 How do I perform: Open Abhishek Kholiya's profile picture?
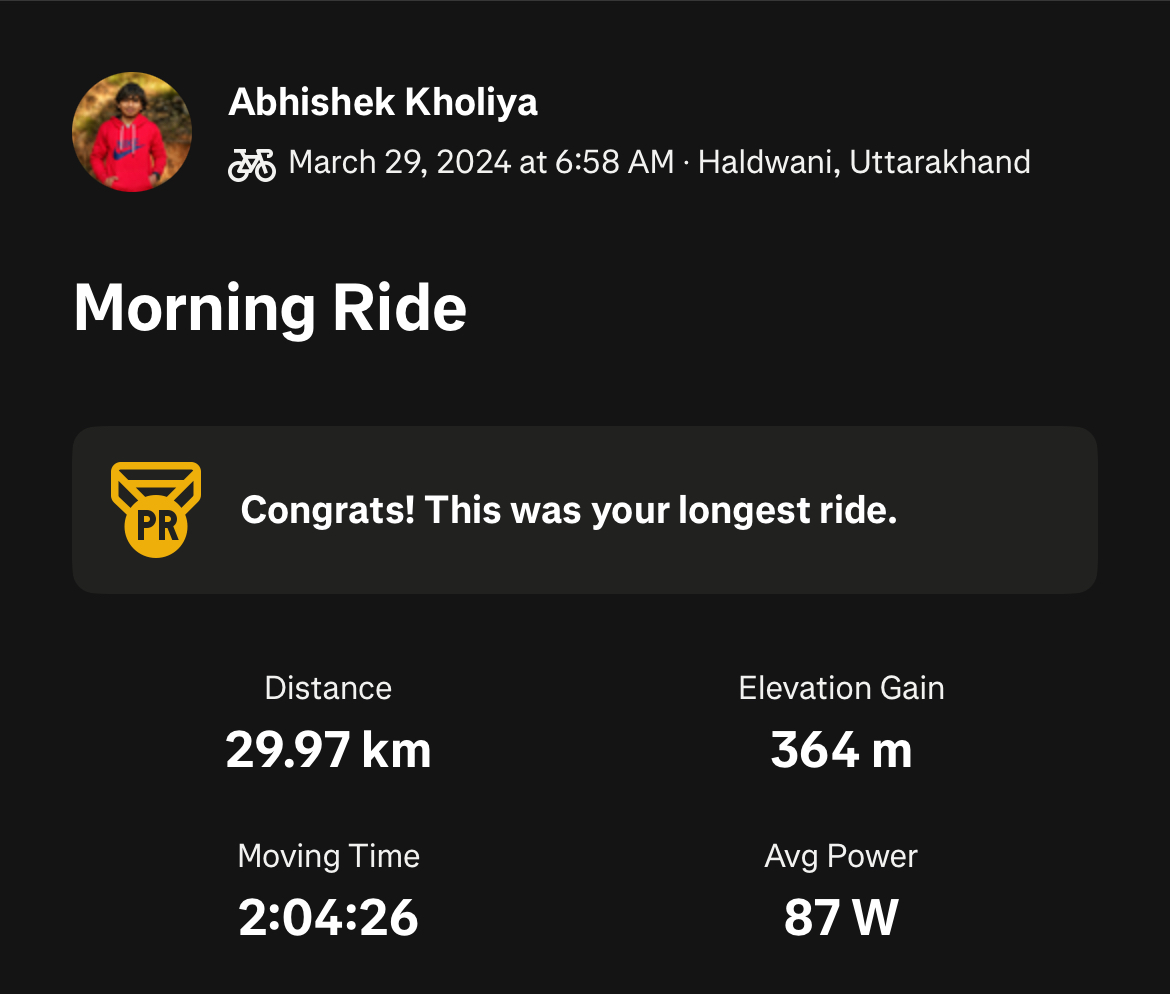coord(132,132)
